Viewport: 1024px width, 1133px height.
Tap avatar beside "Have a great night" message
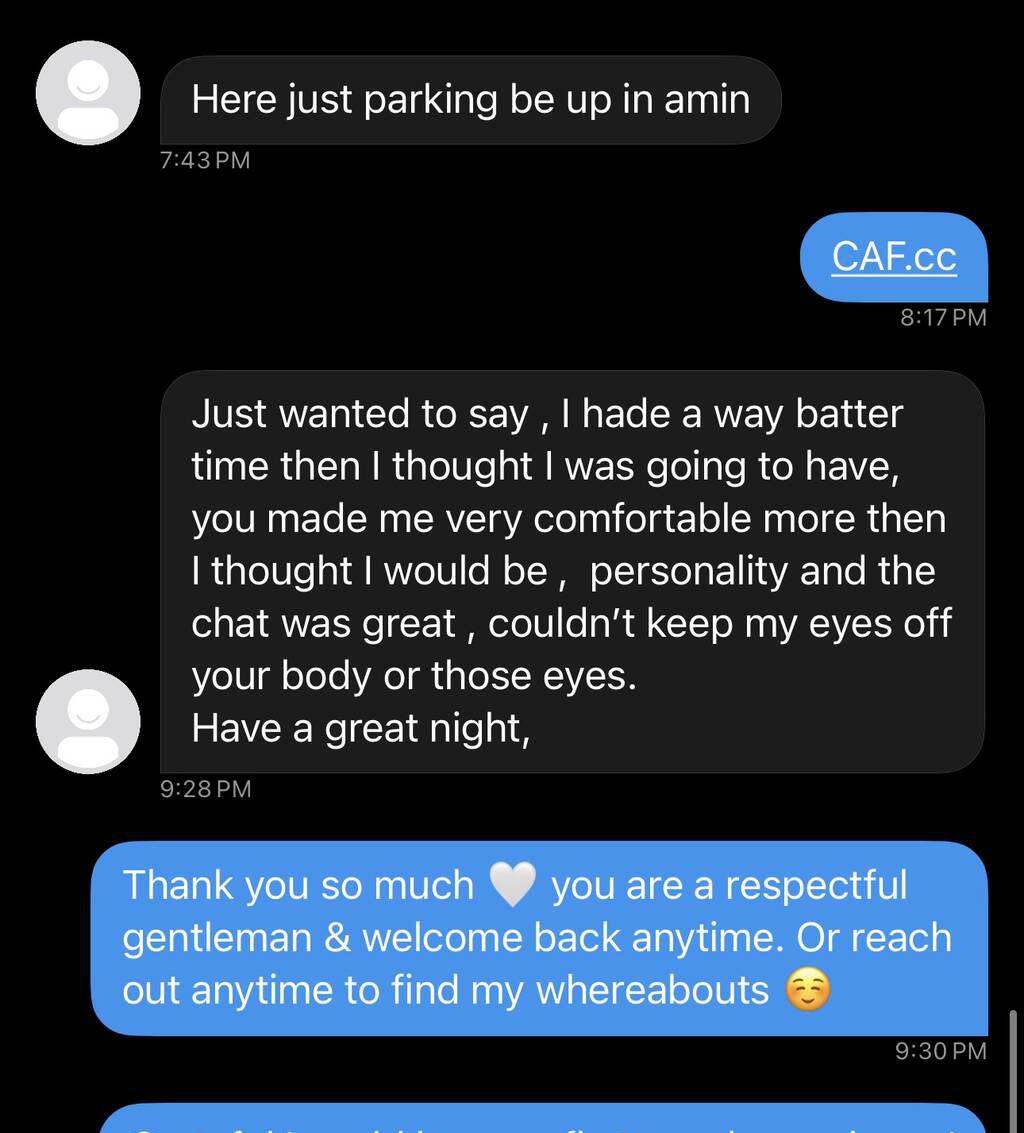[x=88, y=721]
